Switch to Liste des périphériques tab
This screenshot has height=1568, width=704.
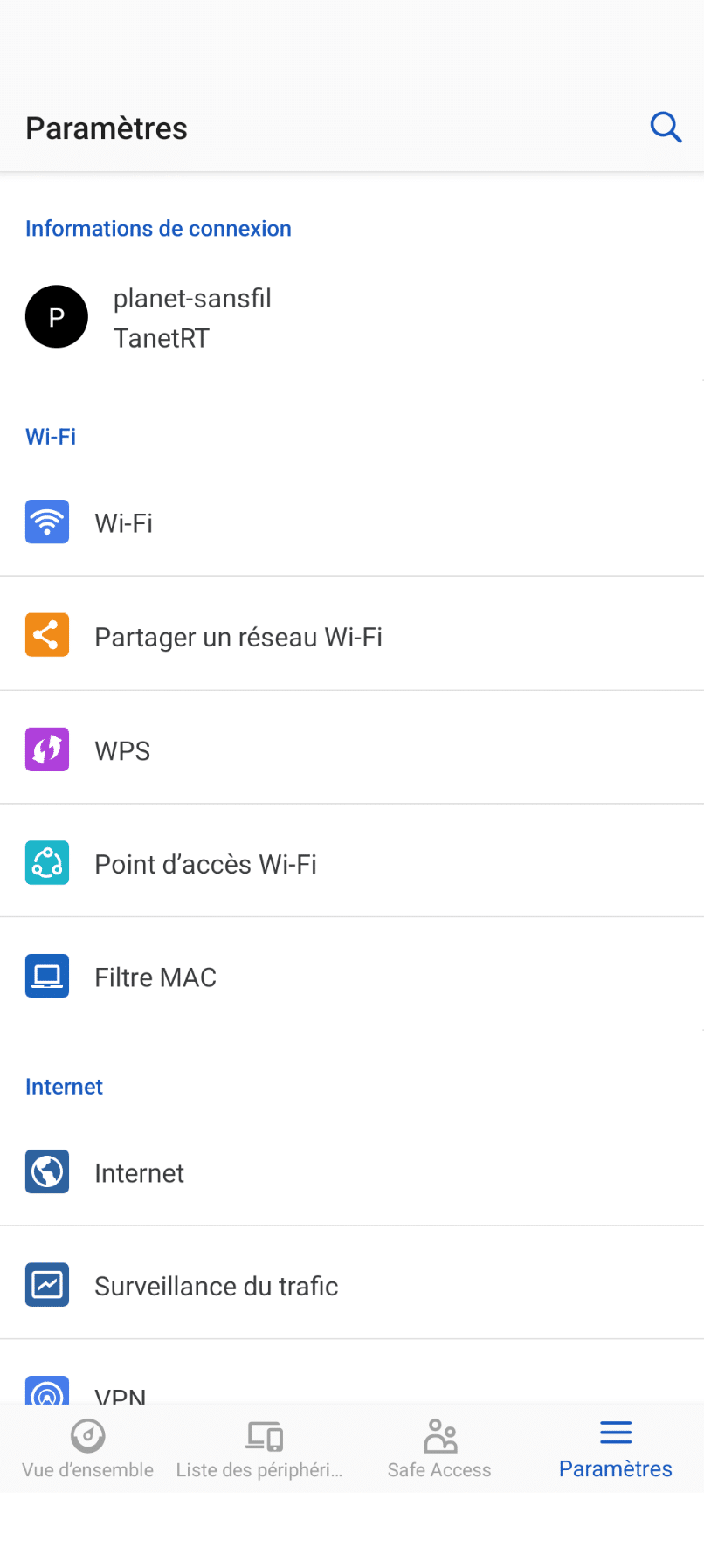pos(264,1449)
